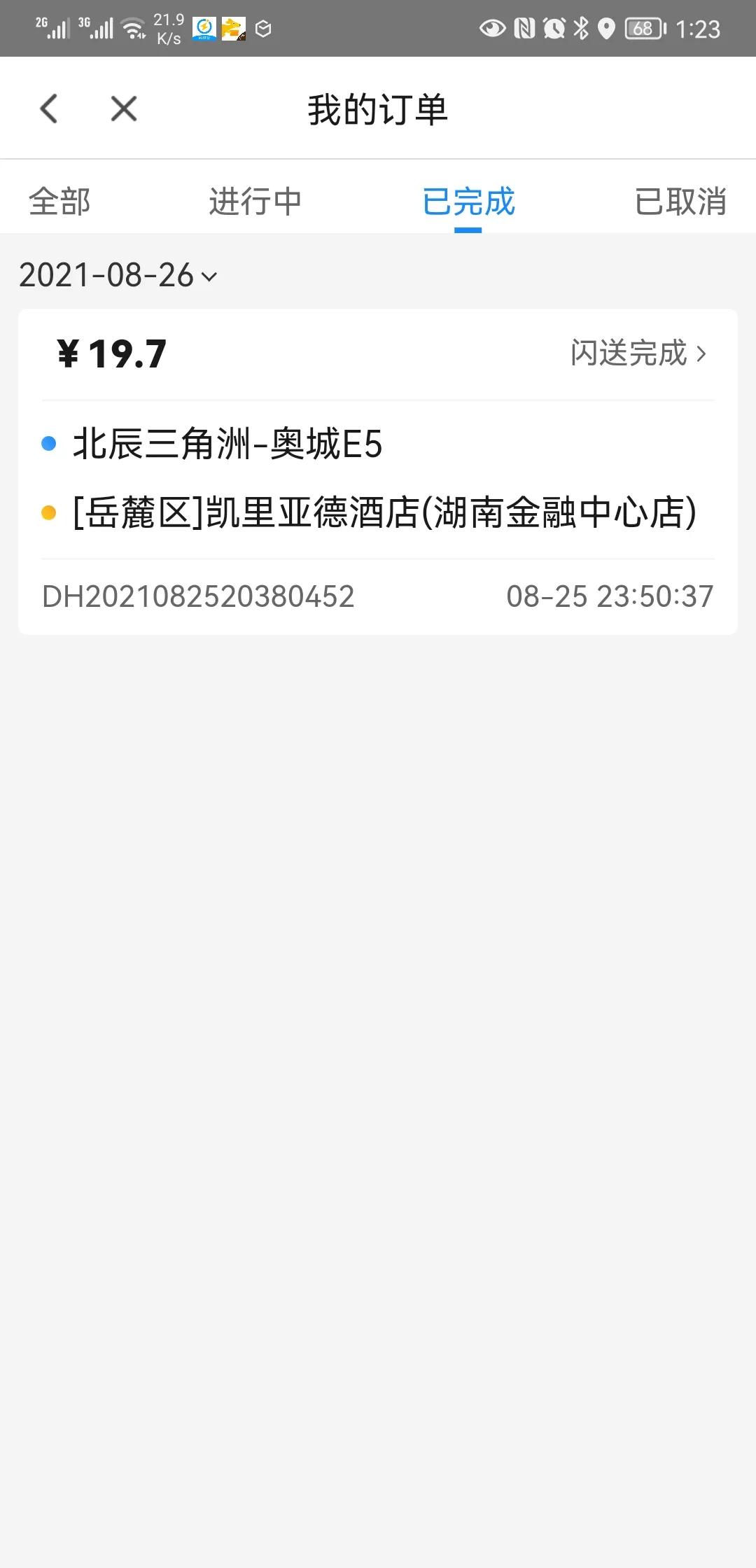The image size is (756, 1568).
Task: Tap the NFC icon in status bar
Action: (x=524, y=29)
